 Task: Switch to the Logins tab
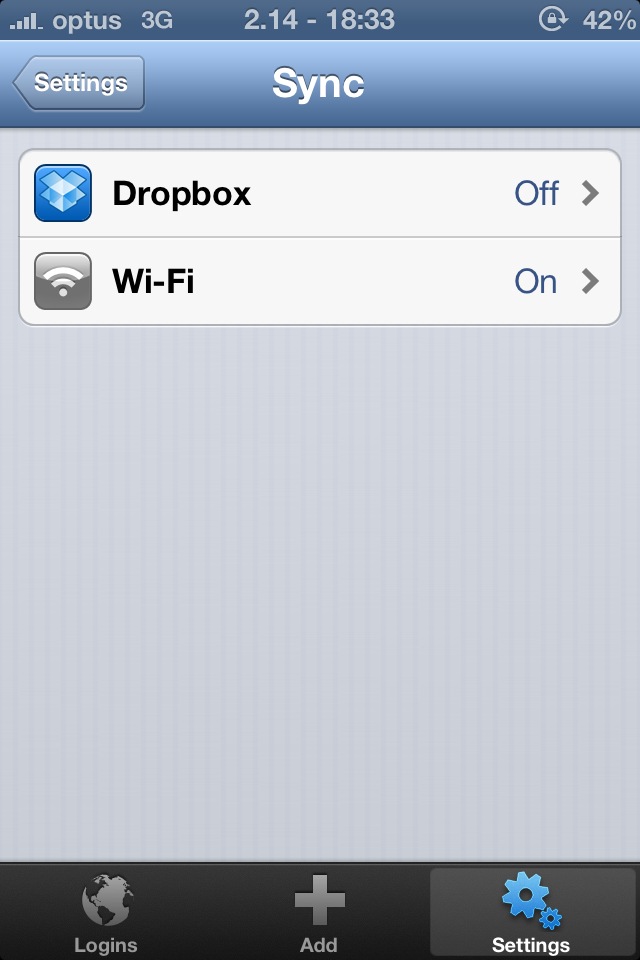tap(106, 913)
